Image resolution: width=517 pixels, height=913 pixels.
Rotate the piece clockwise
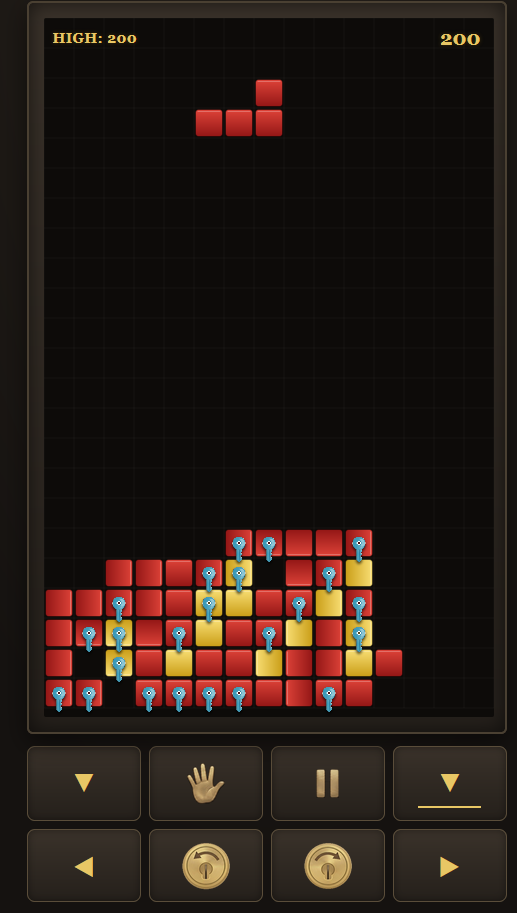pyautogui.click(x=328, y=866)
